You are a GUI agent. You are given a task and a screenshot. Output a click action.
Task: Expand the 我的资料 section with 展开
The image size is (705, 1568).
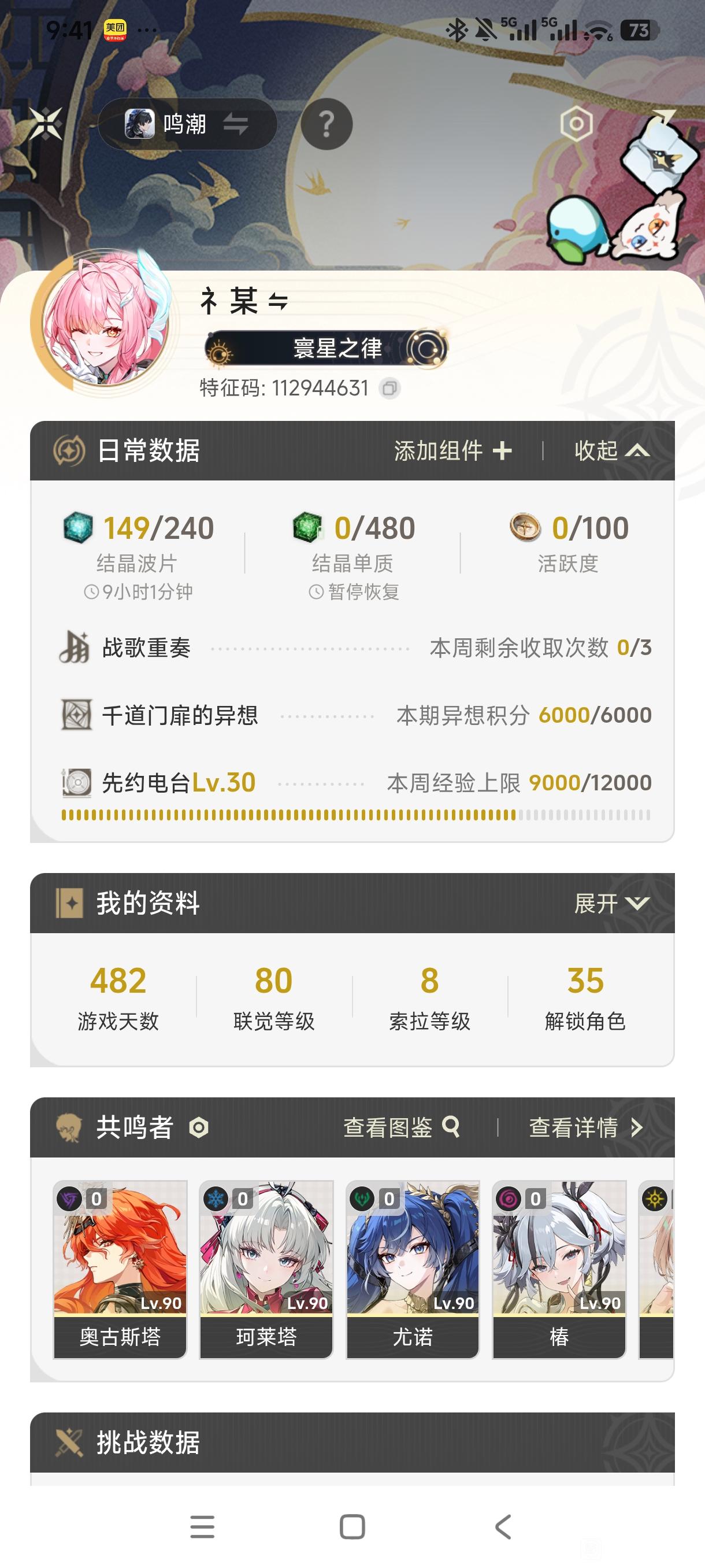[x=611, y=903]
